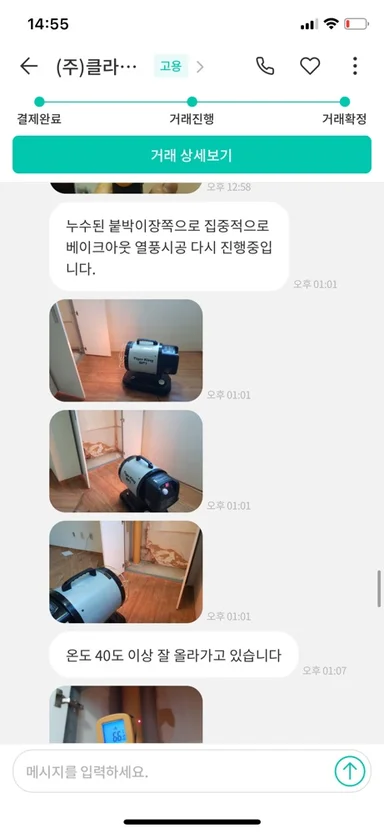
Task: Open the thermometer photo at bottom
Action: click(126, 714)
